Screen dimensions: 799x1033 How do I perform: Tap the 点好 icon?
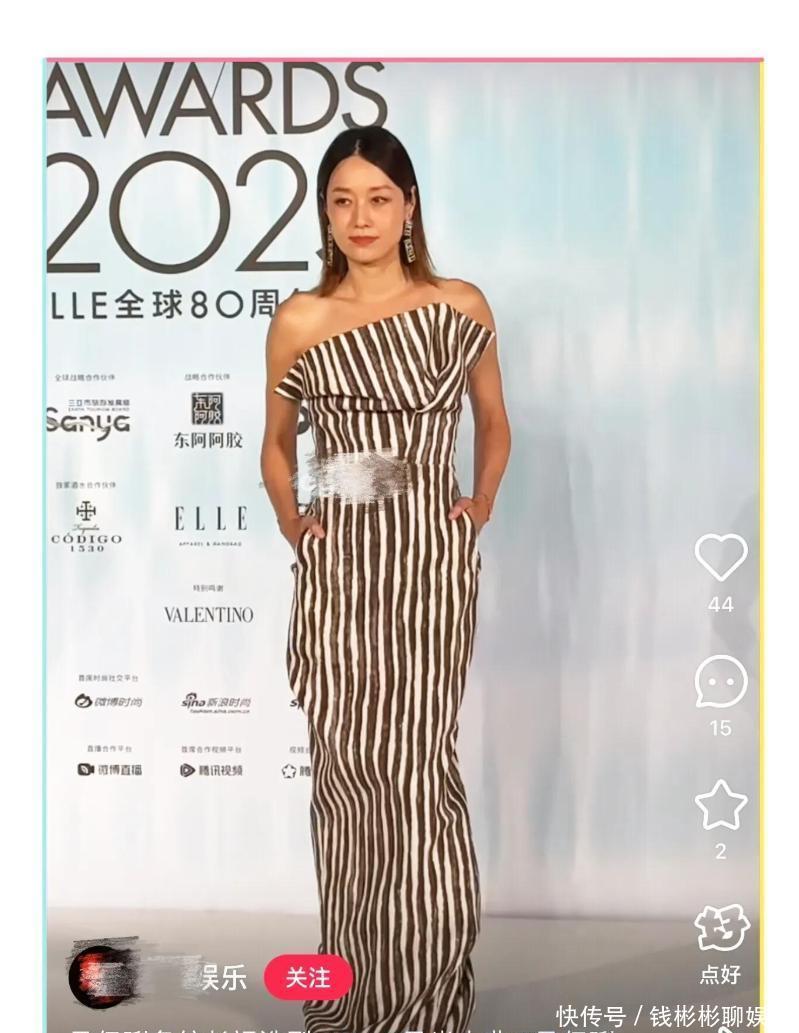pyautogui.click(x=720, y=930)
